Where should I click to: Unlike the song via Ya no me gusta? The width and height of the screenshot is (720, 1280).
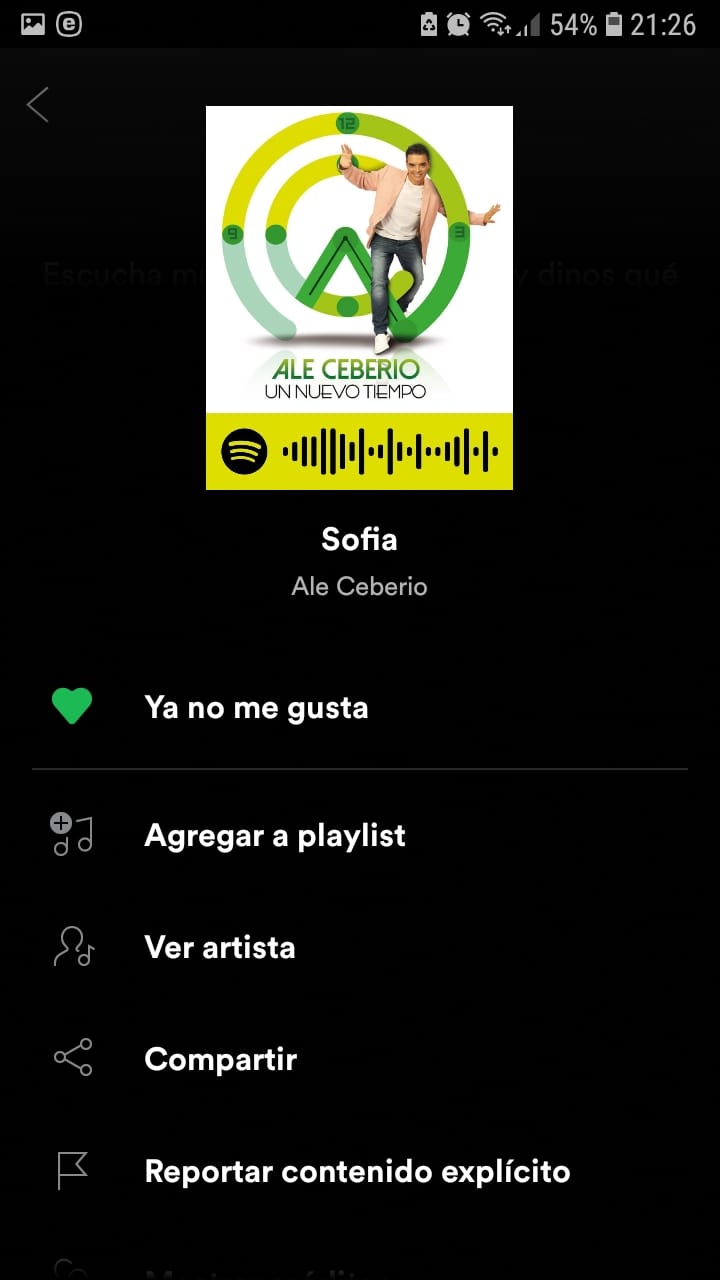tap(360, 707)
